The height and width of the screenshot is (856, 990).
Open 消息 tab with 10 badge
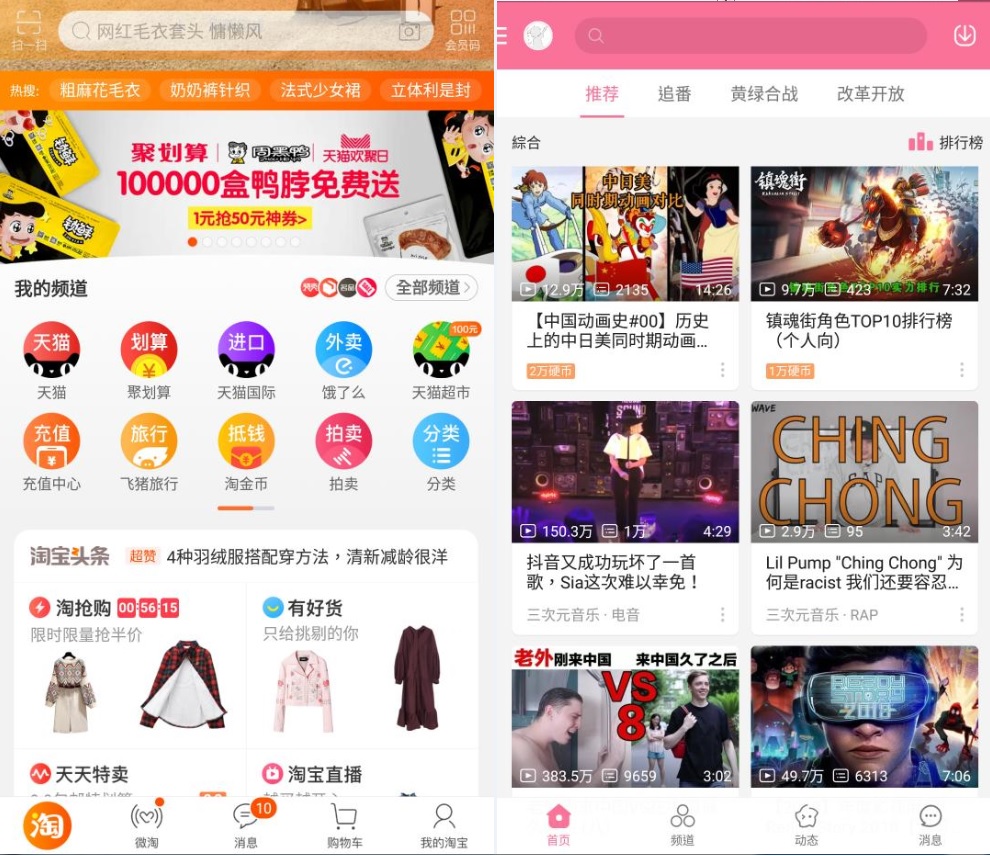click(x=246, y=826)
